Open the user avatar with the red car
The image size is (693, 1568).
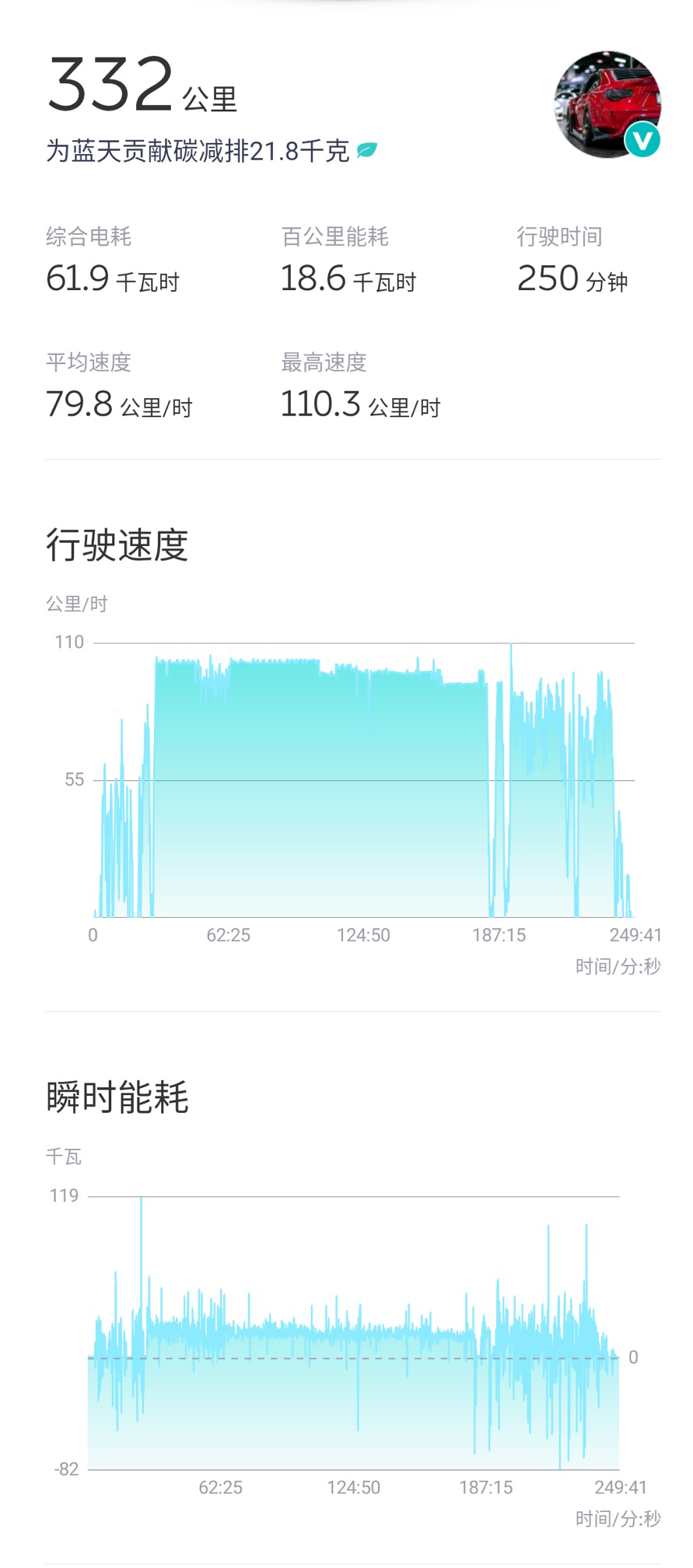click(x=607, y=105)
